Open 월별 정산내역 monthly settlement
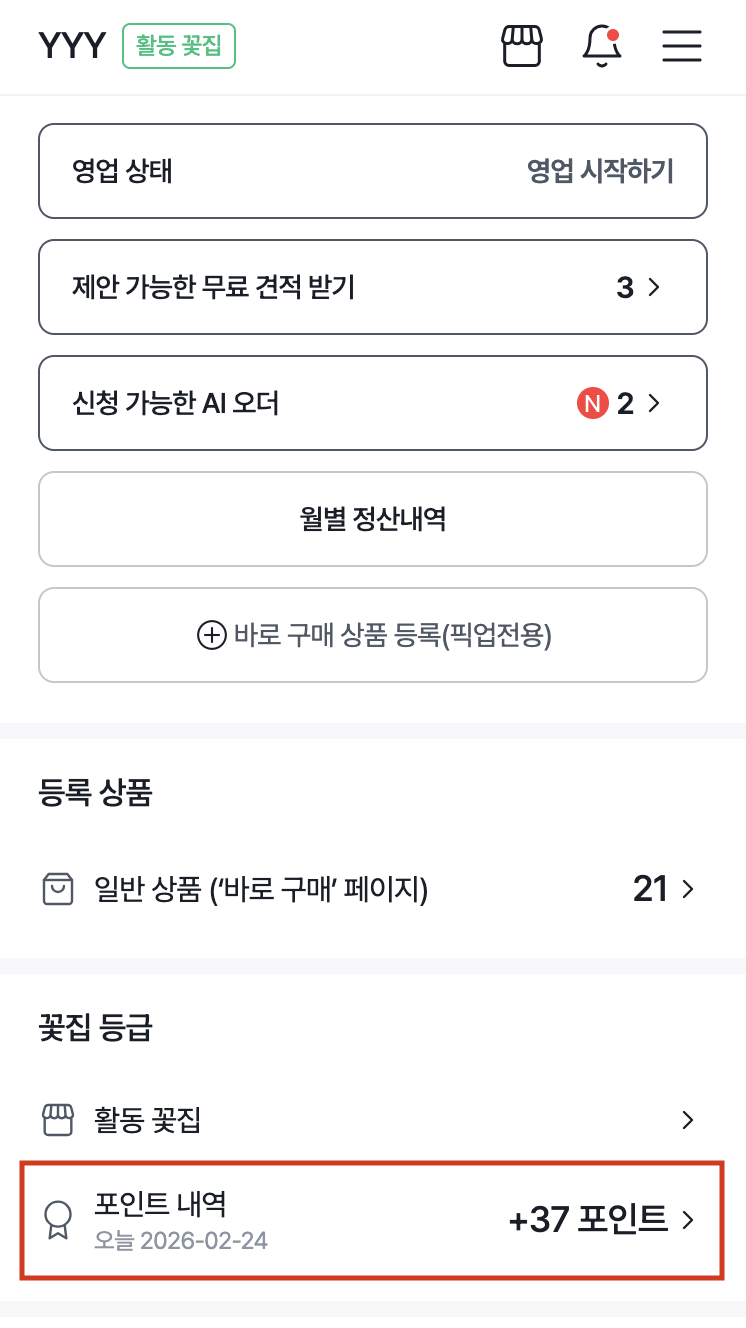This screenshot has height=1328, width=746. tap(373, 519)
